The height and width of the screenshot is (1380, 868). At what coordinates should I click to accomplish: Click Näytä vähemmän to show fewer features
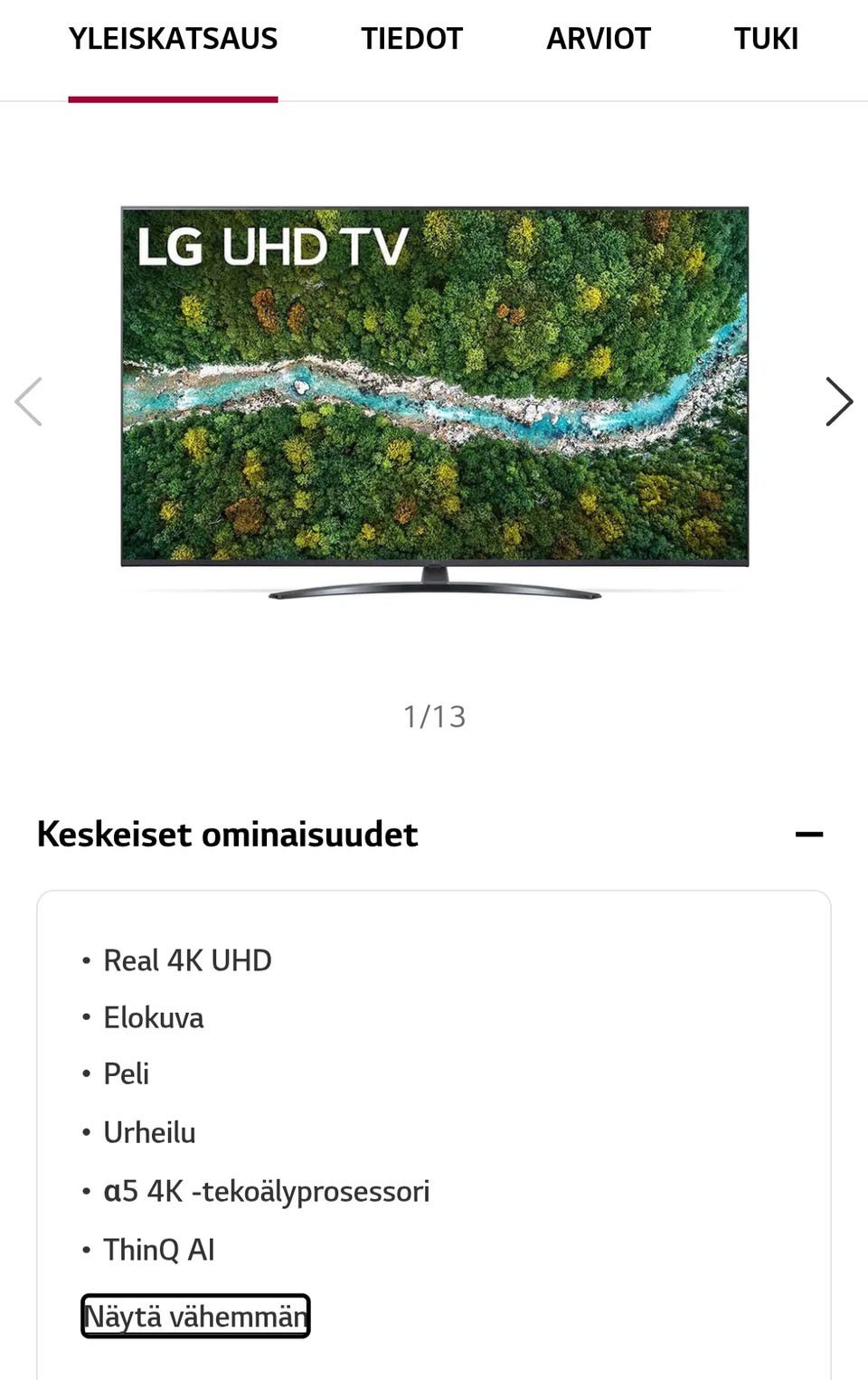tap(194, 1316)
